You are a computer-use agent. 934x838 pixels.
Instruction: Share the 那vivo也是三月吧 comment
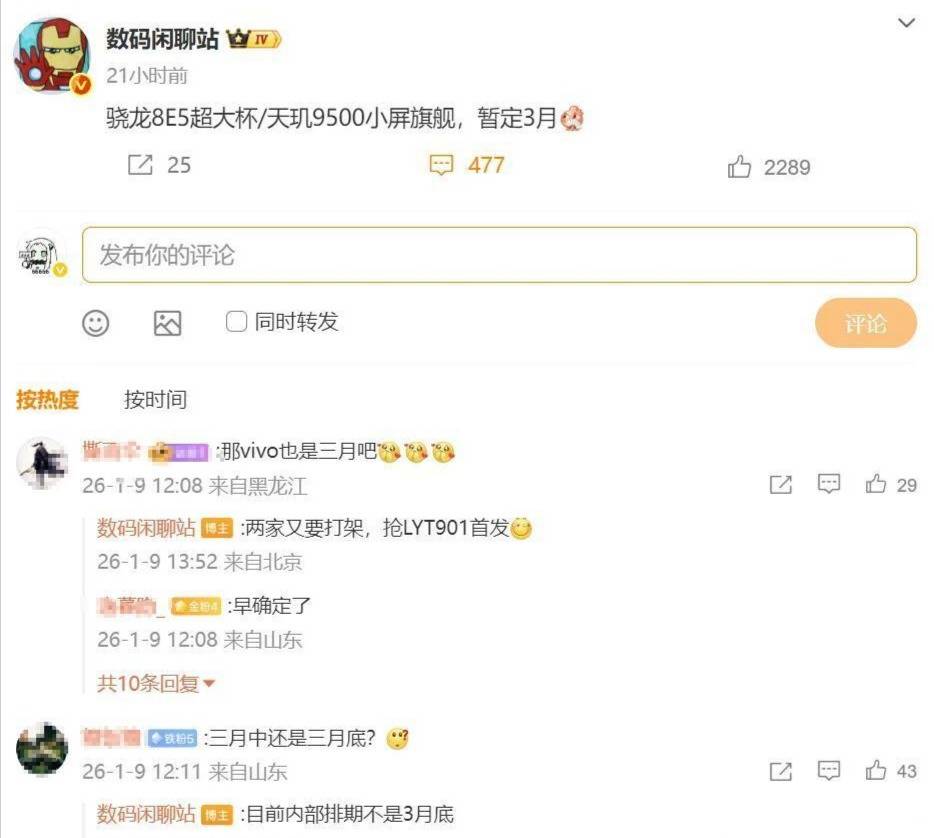(x=781, y=485)
